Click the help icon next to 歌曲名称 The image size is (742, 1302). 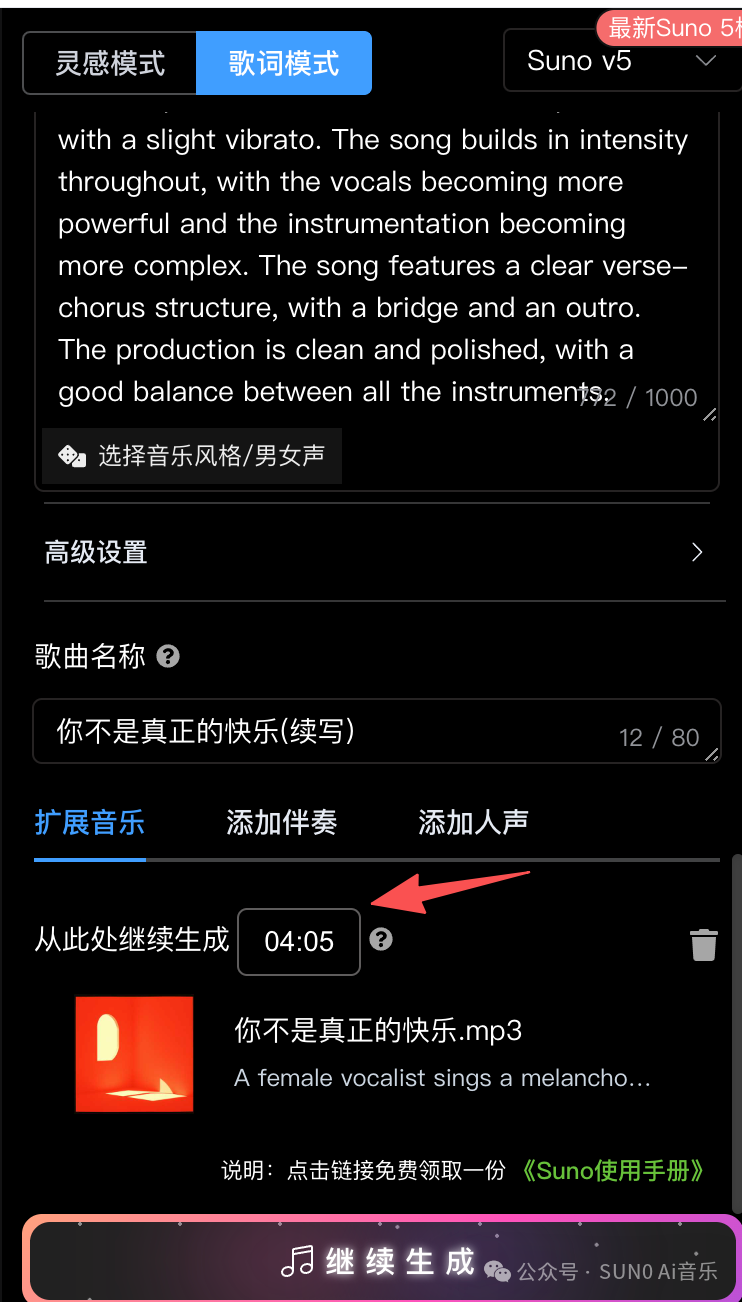[x=167, y=656]
